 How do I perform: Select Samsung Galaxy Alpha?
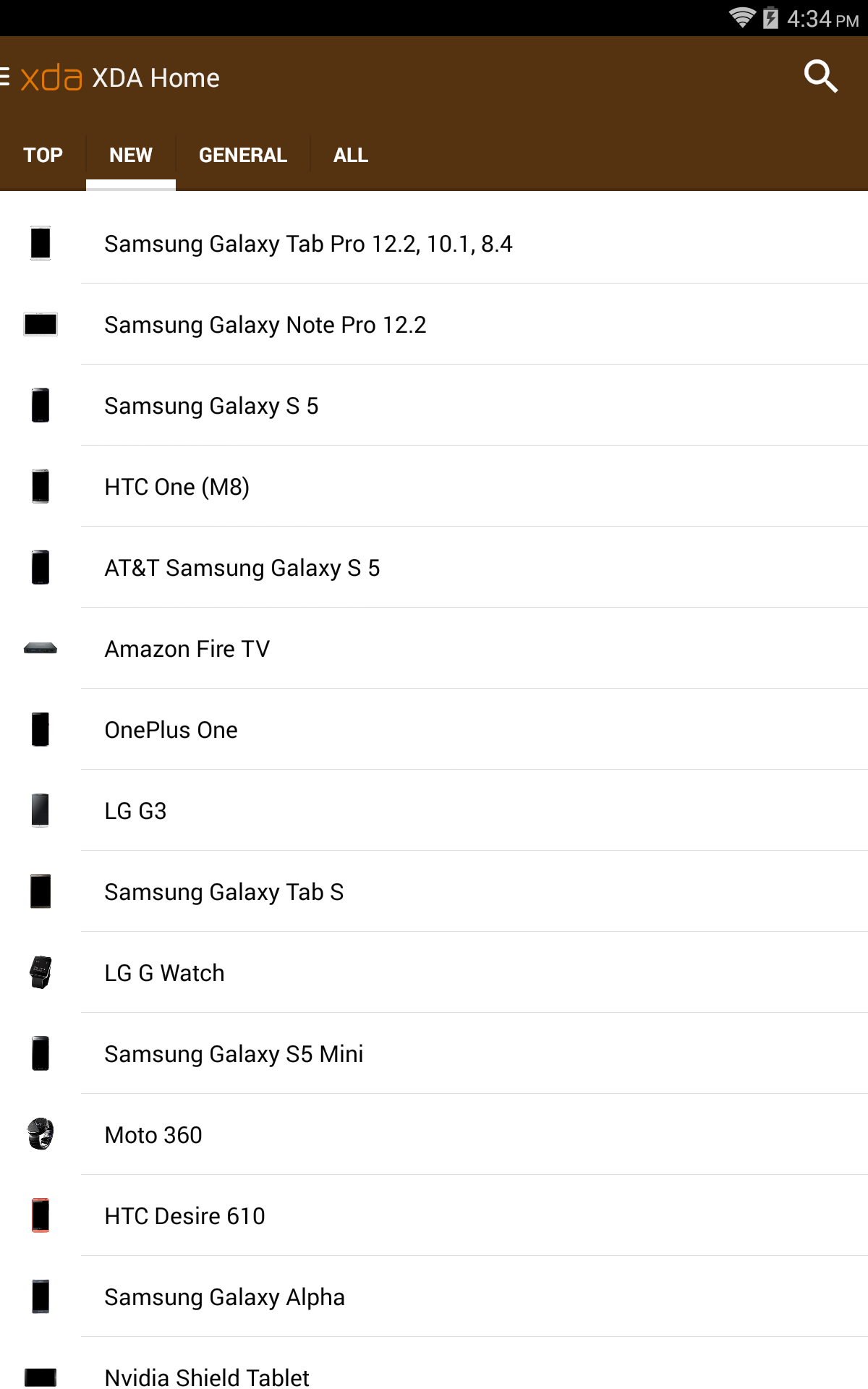point(224,1297)
